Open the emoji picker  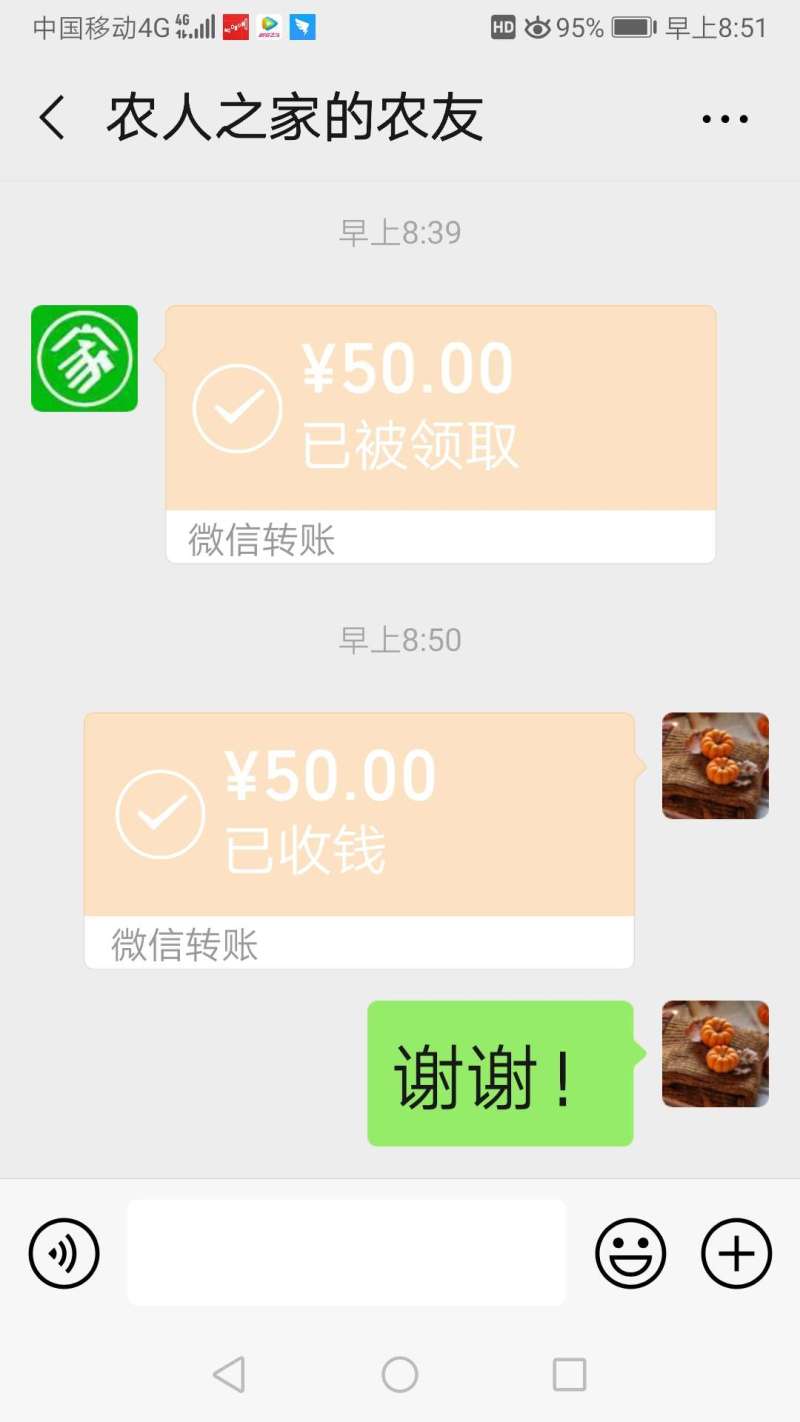click(631, 1253)
